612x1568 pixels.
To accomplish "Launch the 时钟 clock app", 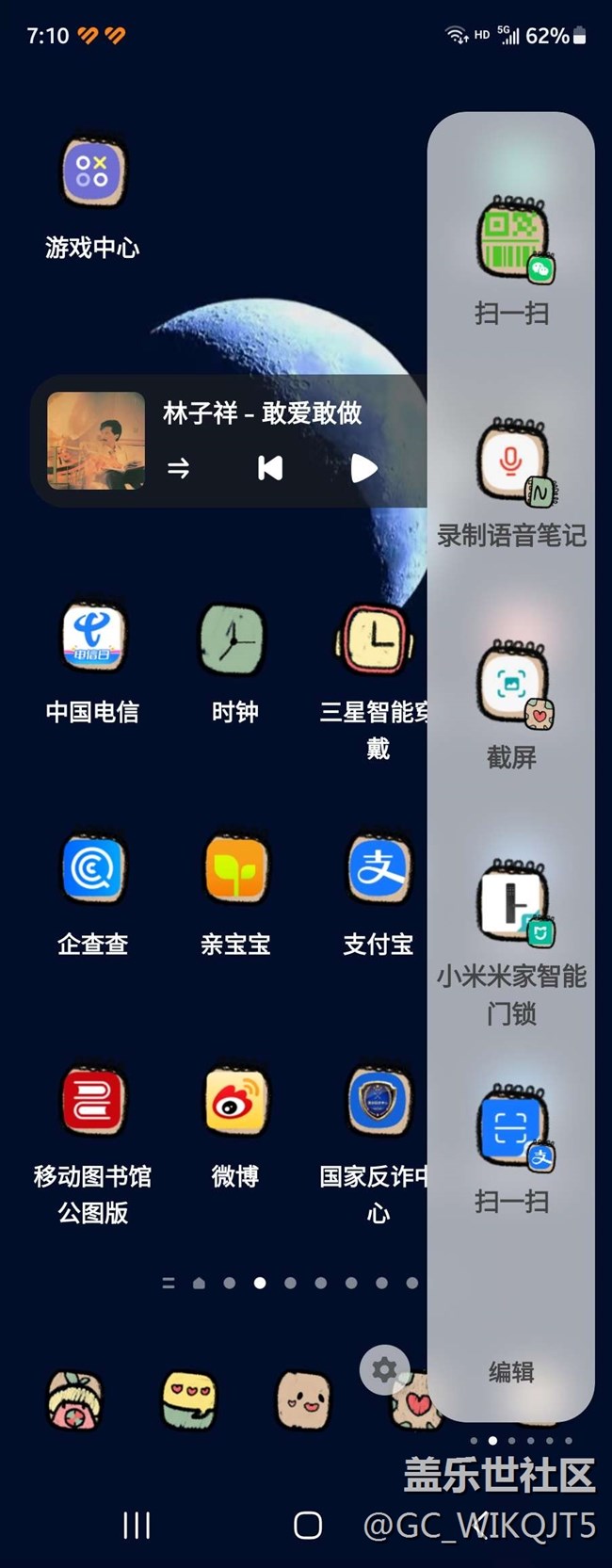I will (x=234, y=639).
